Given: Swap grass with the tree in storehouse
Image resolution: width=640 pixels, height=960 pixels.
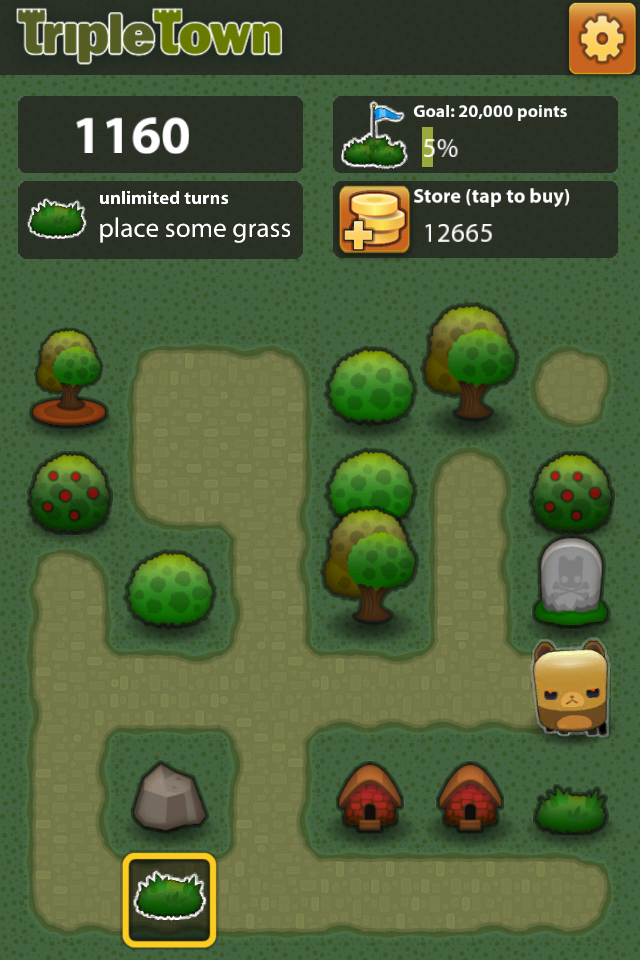Looking at the screenshot, I should [68, 380].
